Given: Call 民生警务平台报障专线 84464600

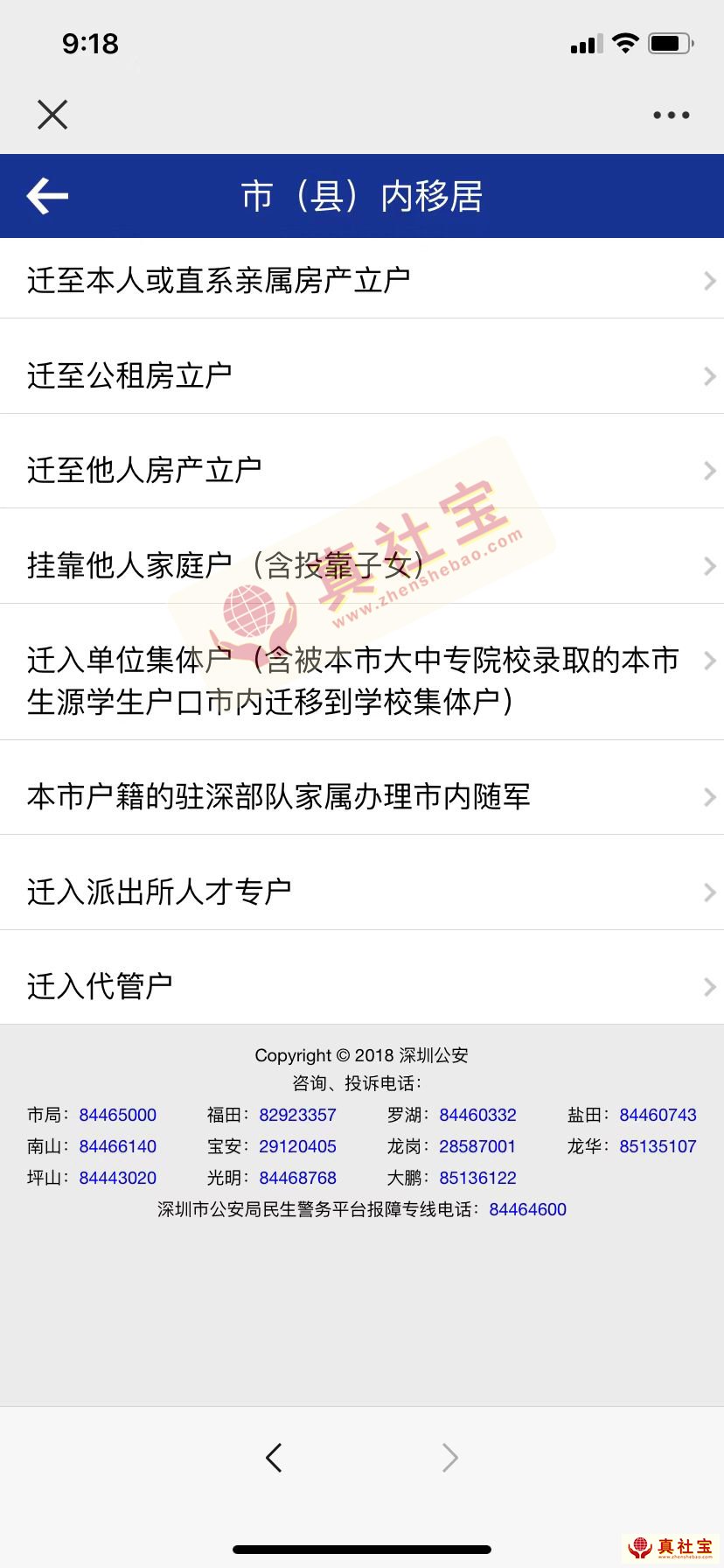Looking at the screenshot, I should (527, 1209).
